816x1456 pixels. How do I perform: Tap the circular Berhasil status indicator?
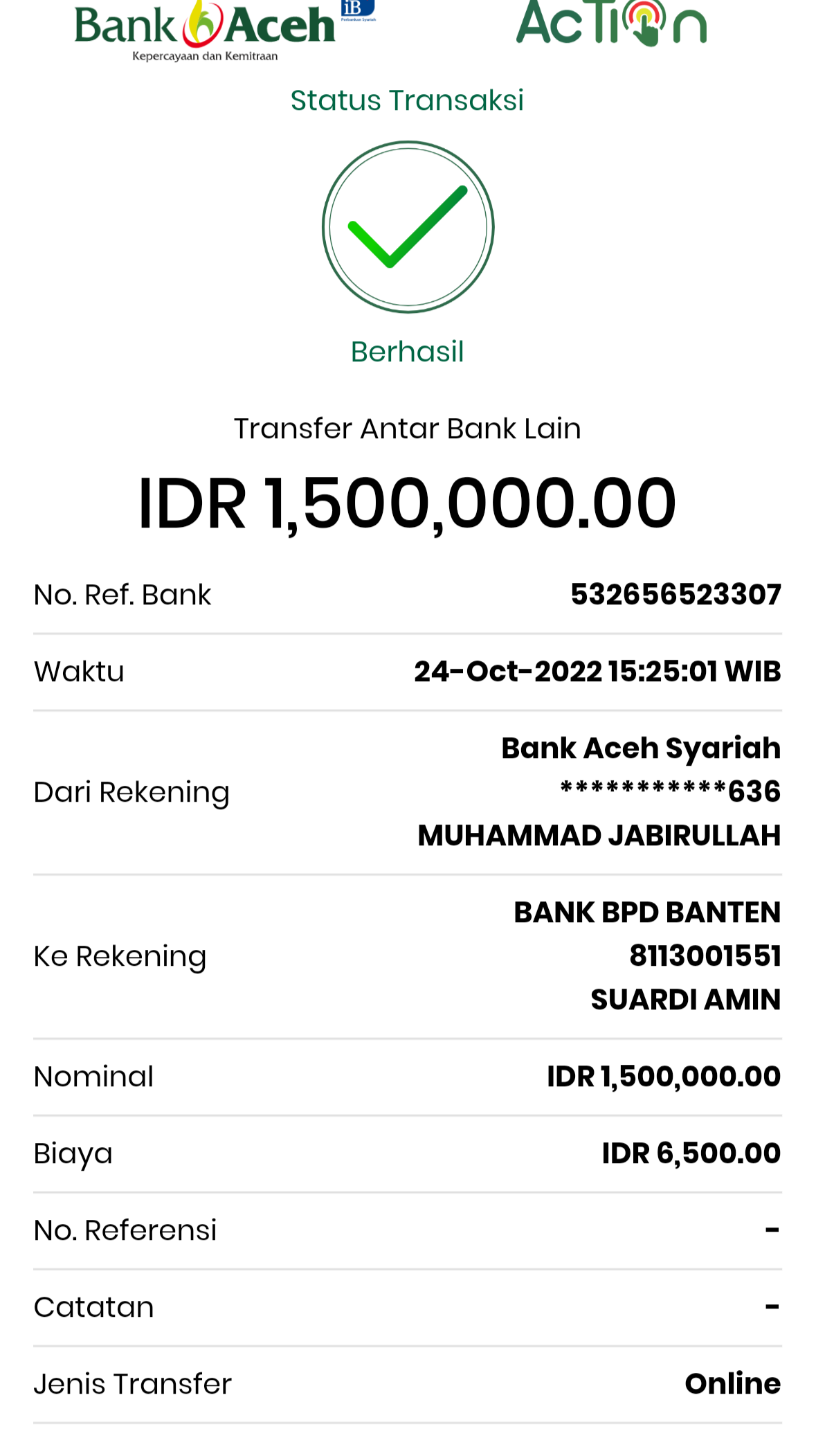coord(408,226)
